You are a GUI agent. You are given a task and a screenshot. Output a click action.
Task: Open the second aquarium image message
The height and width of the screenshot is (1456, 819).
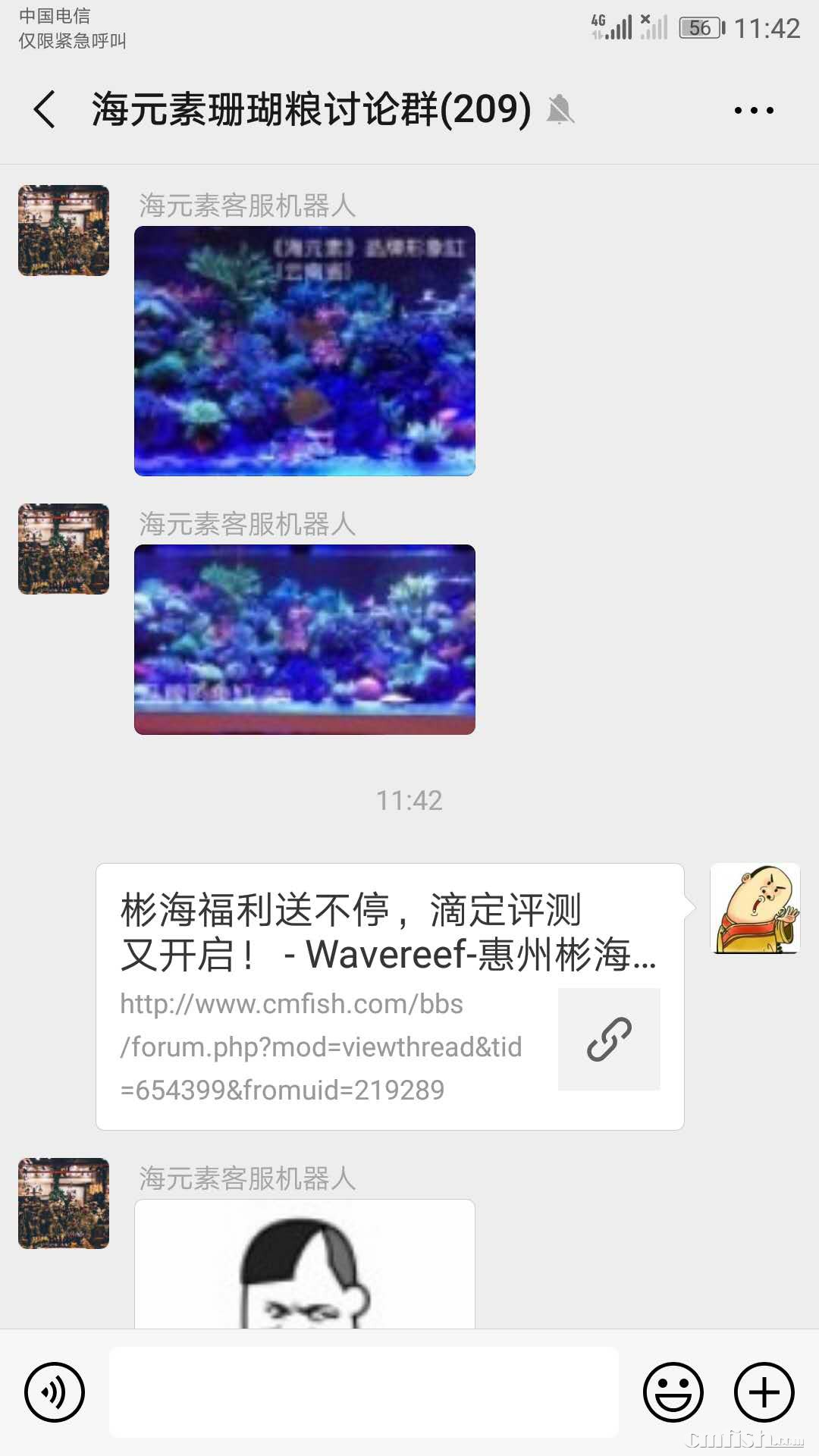click(x=304, y=639)
